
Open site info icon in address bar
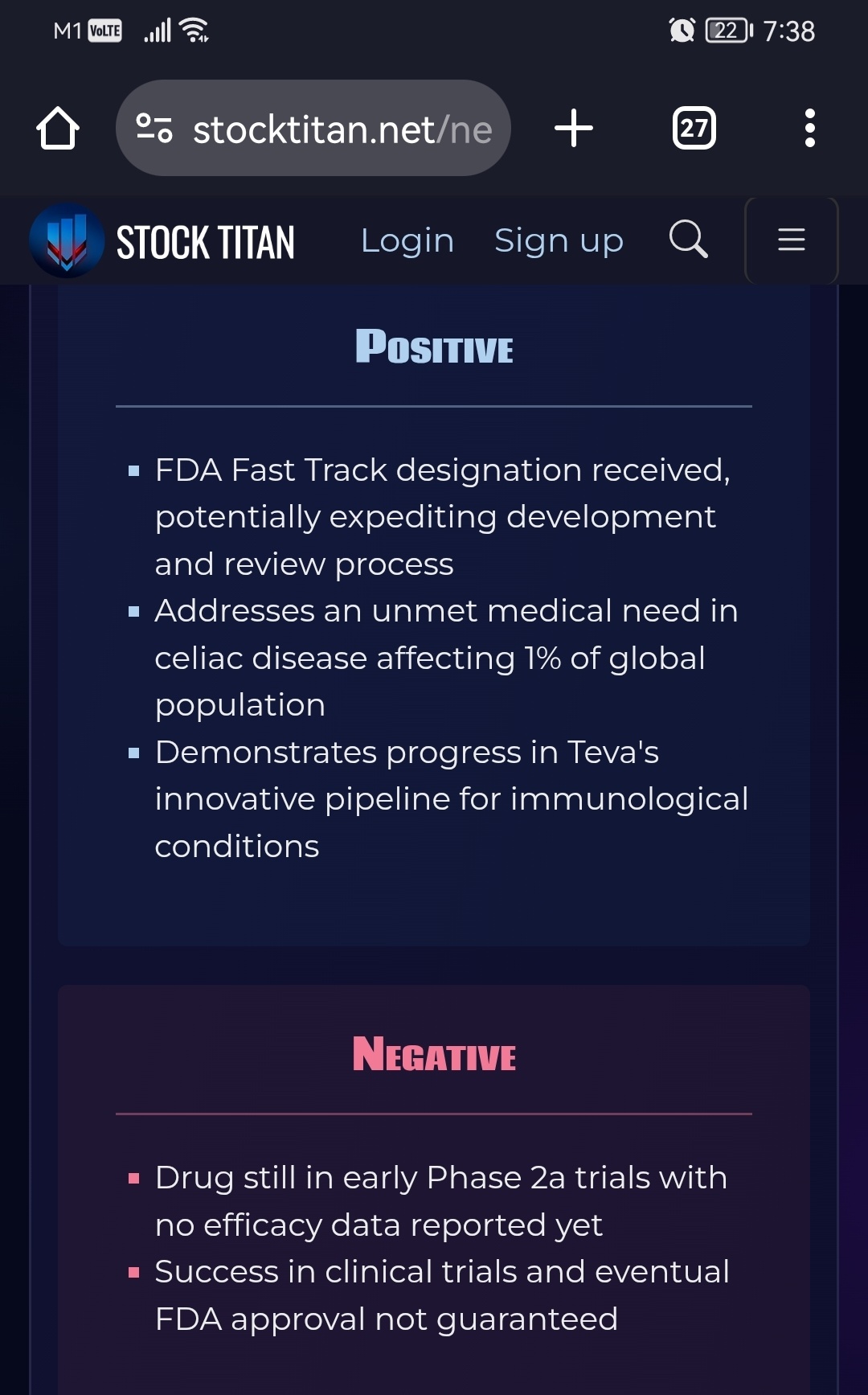pyautogui.click(x=154, y=128)
